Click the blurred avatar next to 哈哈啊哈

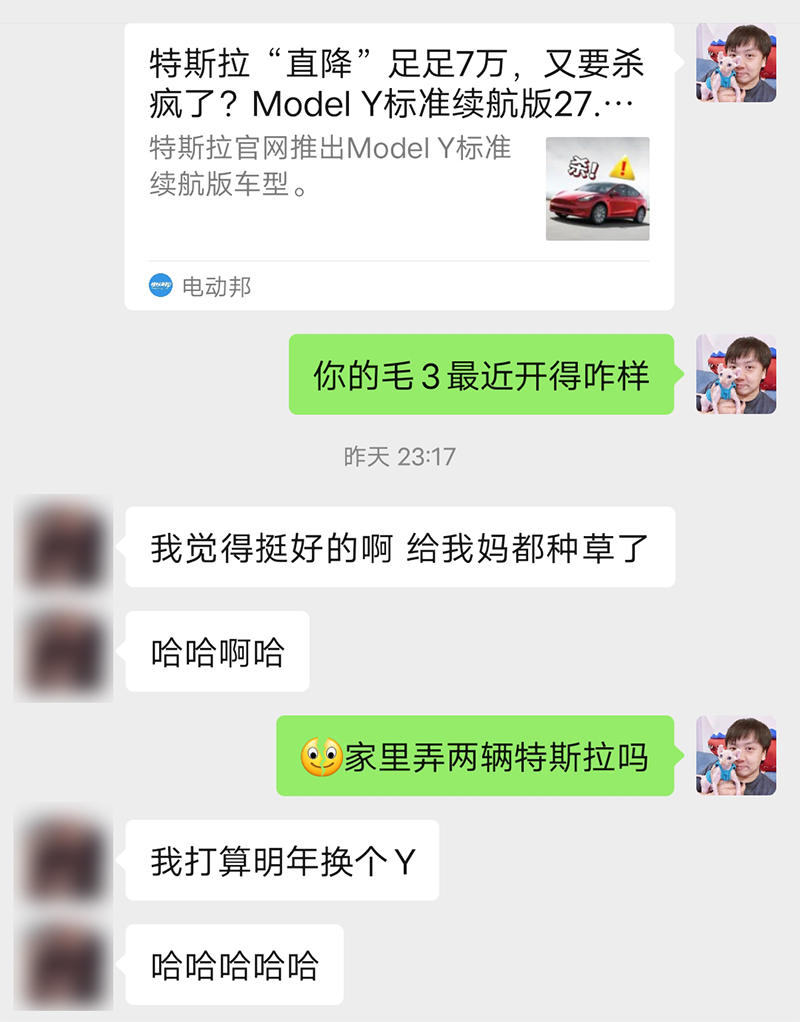coord(62,651)
